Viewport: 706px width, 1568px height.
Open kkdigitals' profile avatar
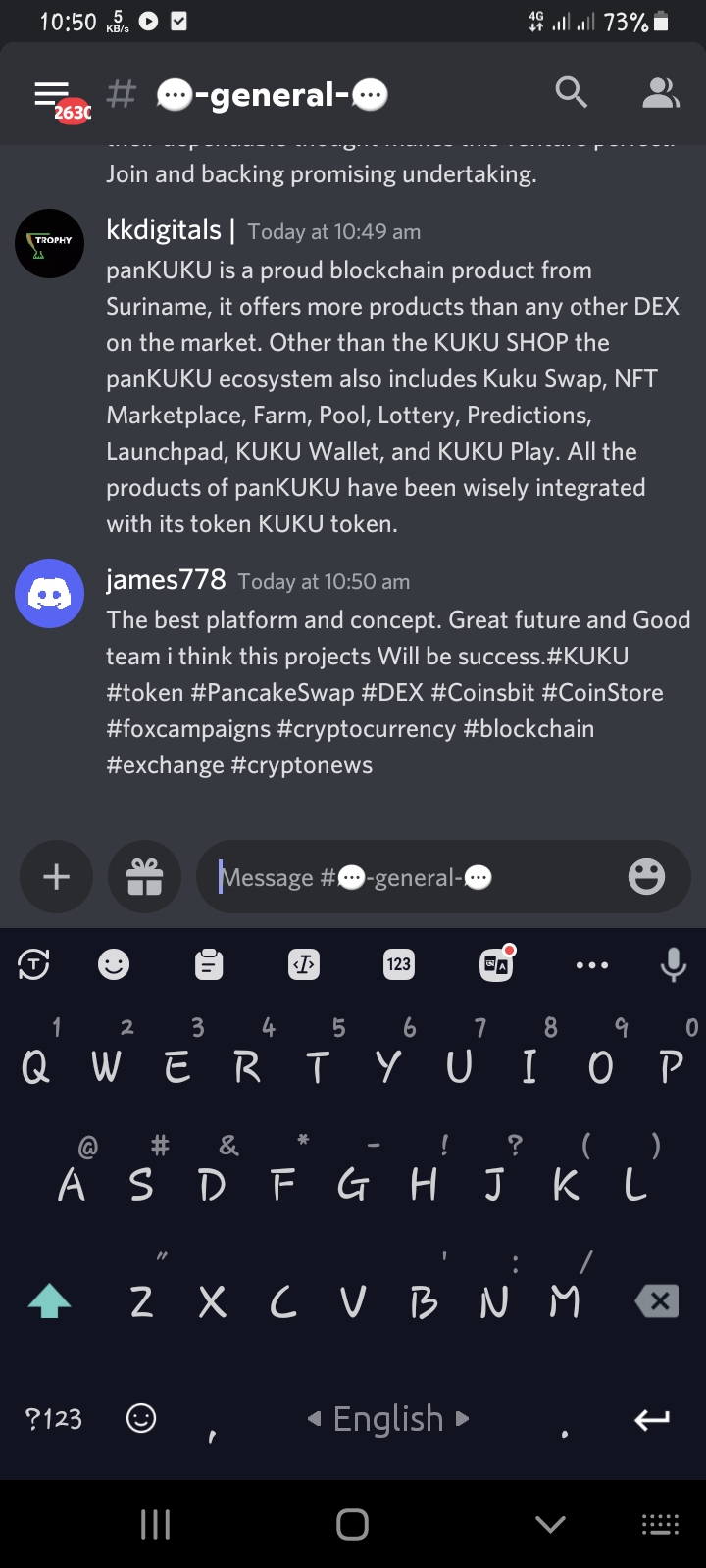point(49,243)
